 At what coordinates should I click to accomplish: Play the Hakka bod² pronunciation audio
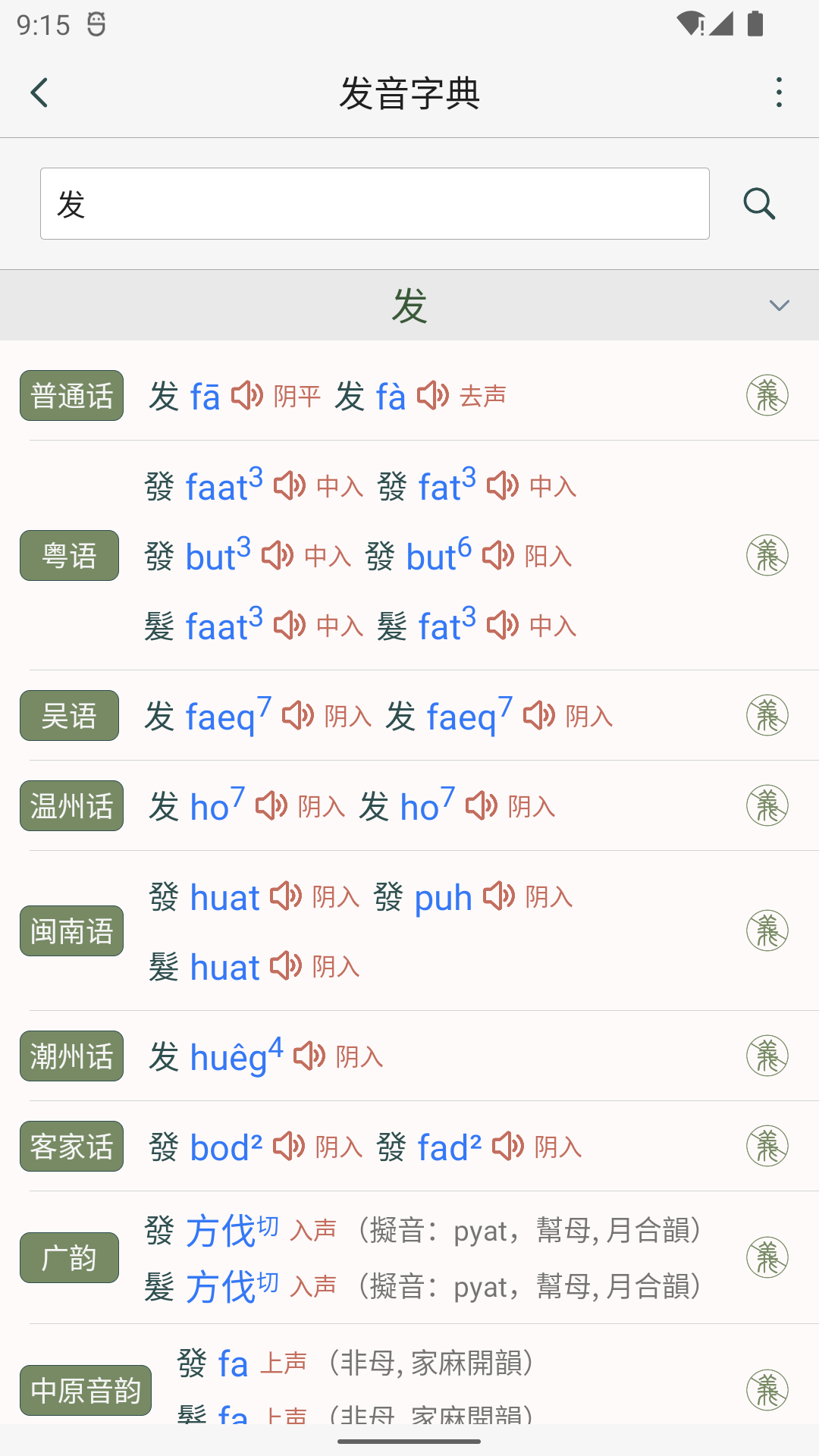click(x=289, y=1147)
